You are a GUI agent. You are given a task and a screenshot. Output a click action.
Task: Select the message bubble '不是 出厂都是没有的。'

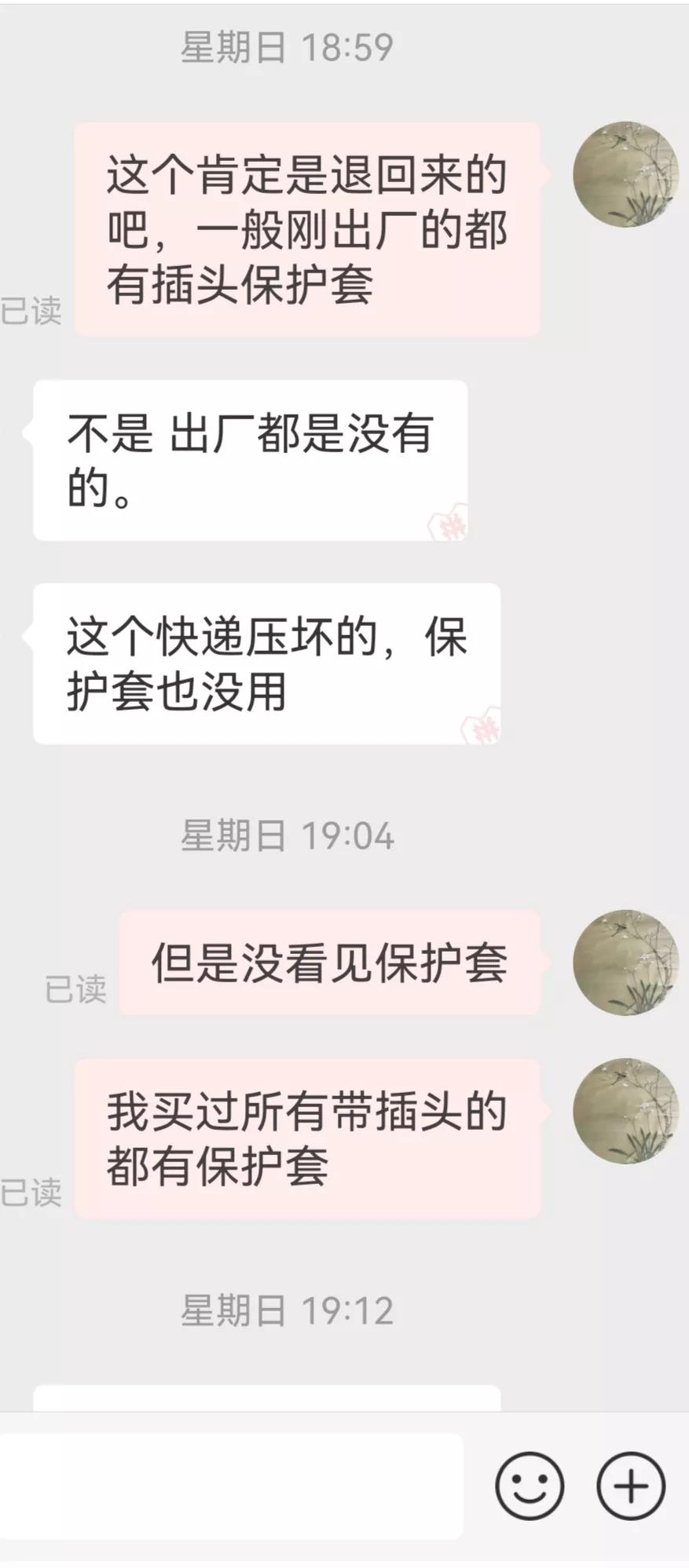[x=251, y=459]
